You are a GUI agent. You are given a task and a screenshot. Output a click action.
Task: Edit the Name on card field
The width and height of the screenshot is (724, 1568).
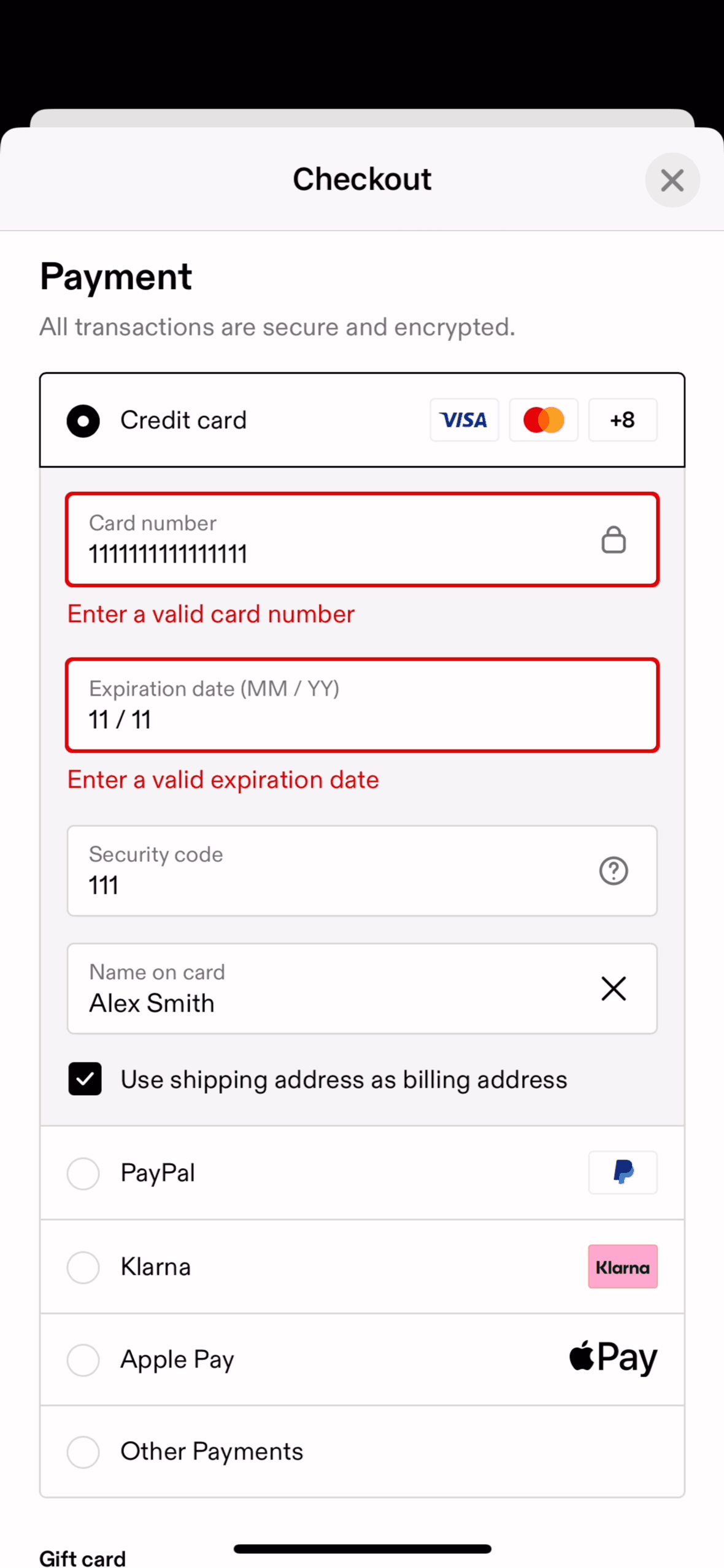331,990
